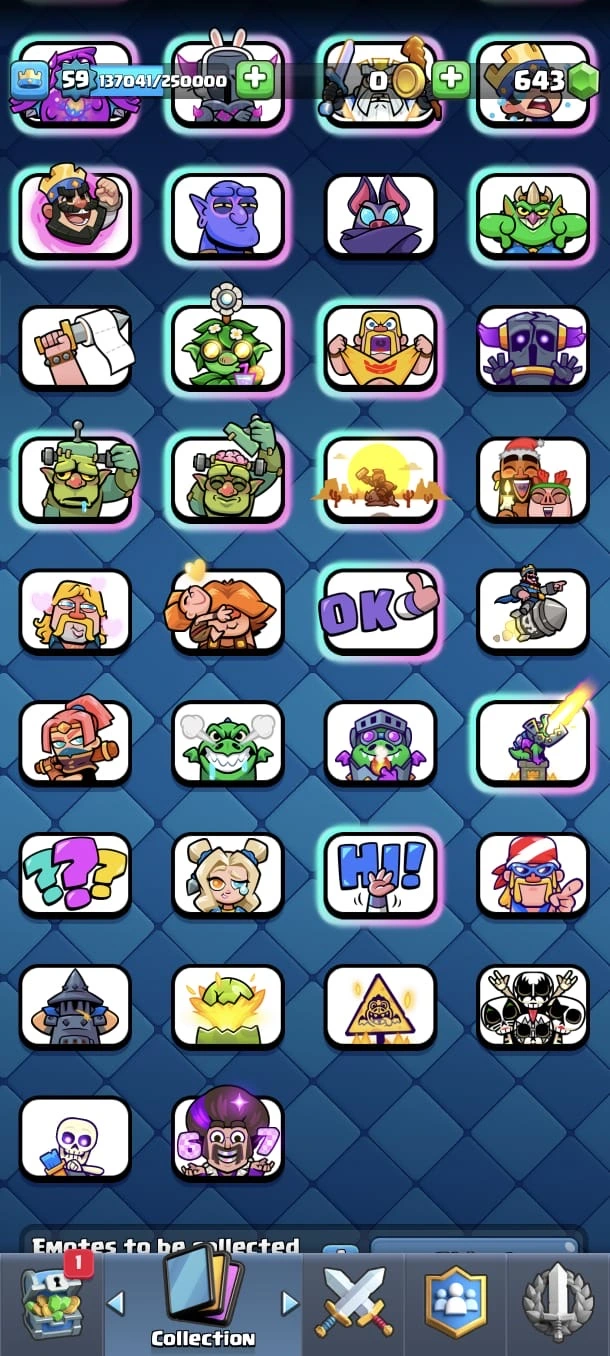Select the 6 7 afro emote

pyautogui.click(x=228, y=1138)
